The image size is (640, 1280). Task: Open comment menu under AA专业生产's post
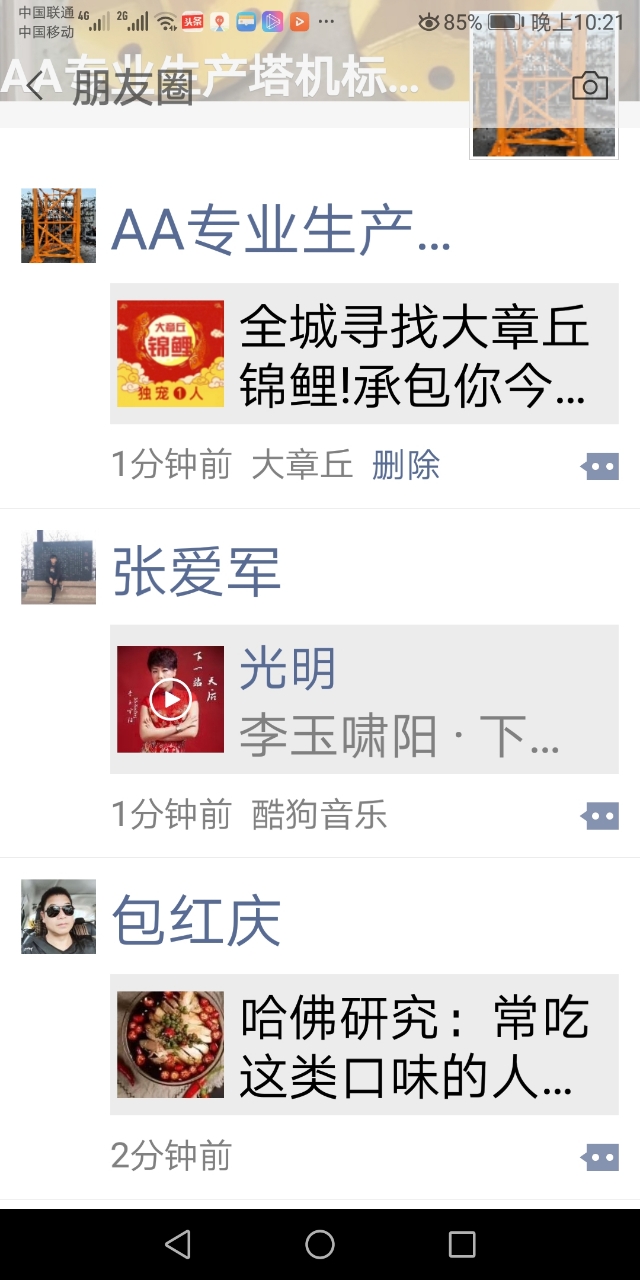pos(600,466)
